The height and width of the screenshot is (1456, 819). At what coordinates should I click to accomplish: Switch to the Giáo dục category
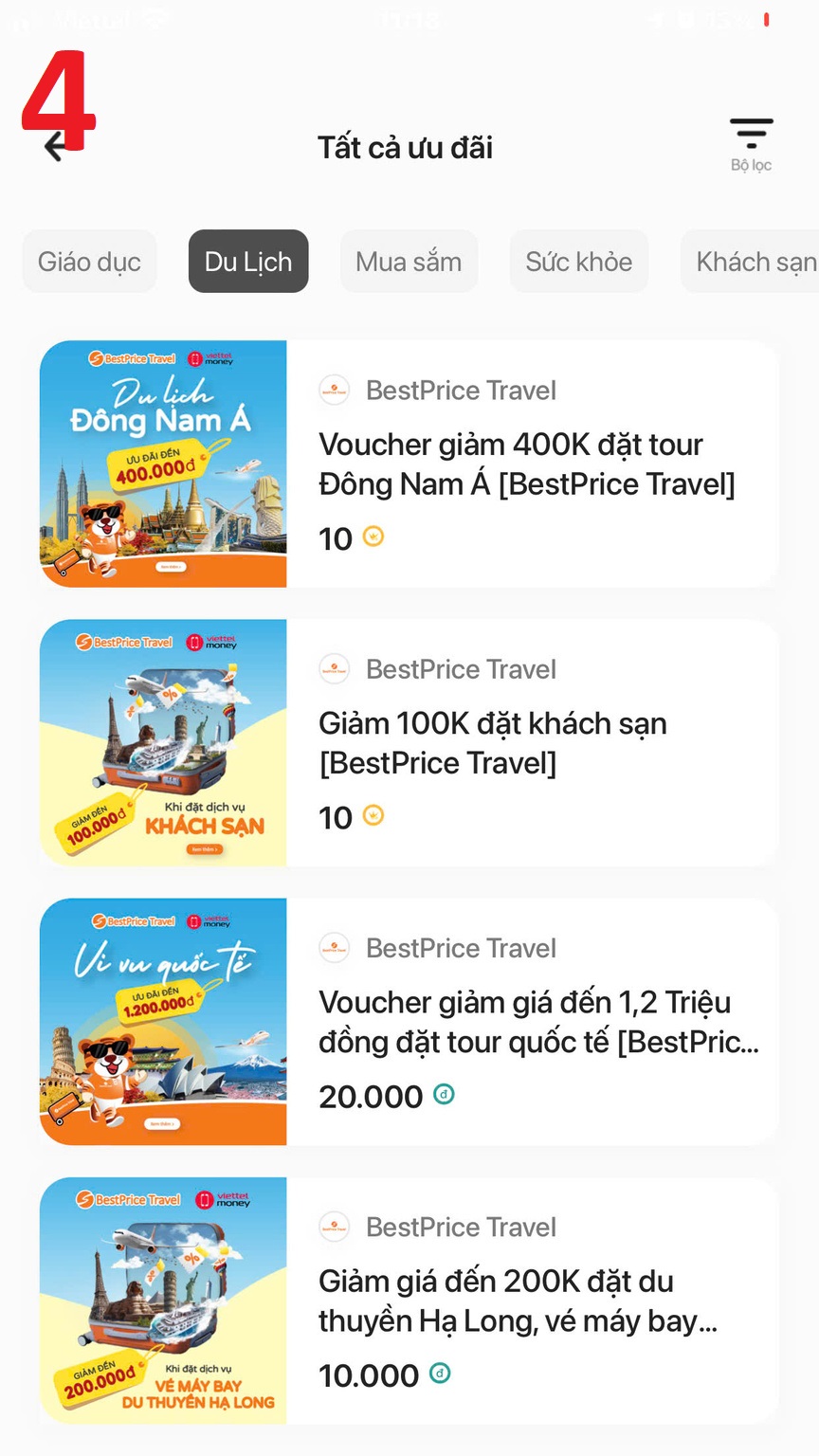[x=89, y=262]
